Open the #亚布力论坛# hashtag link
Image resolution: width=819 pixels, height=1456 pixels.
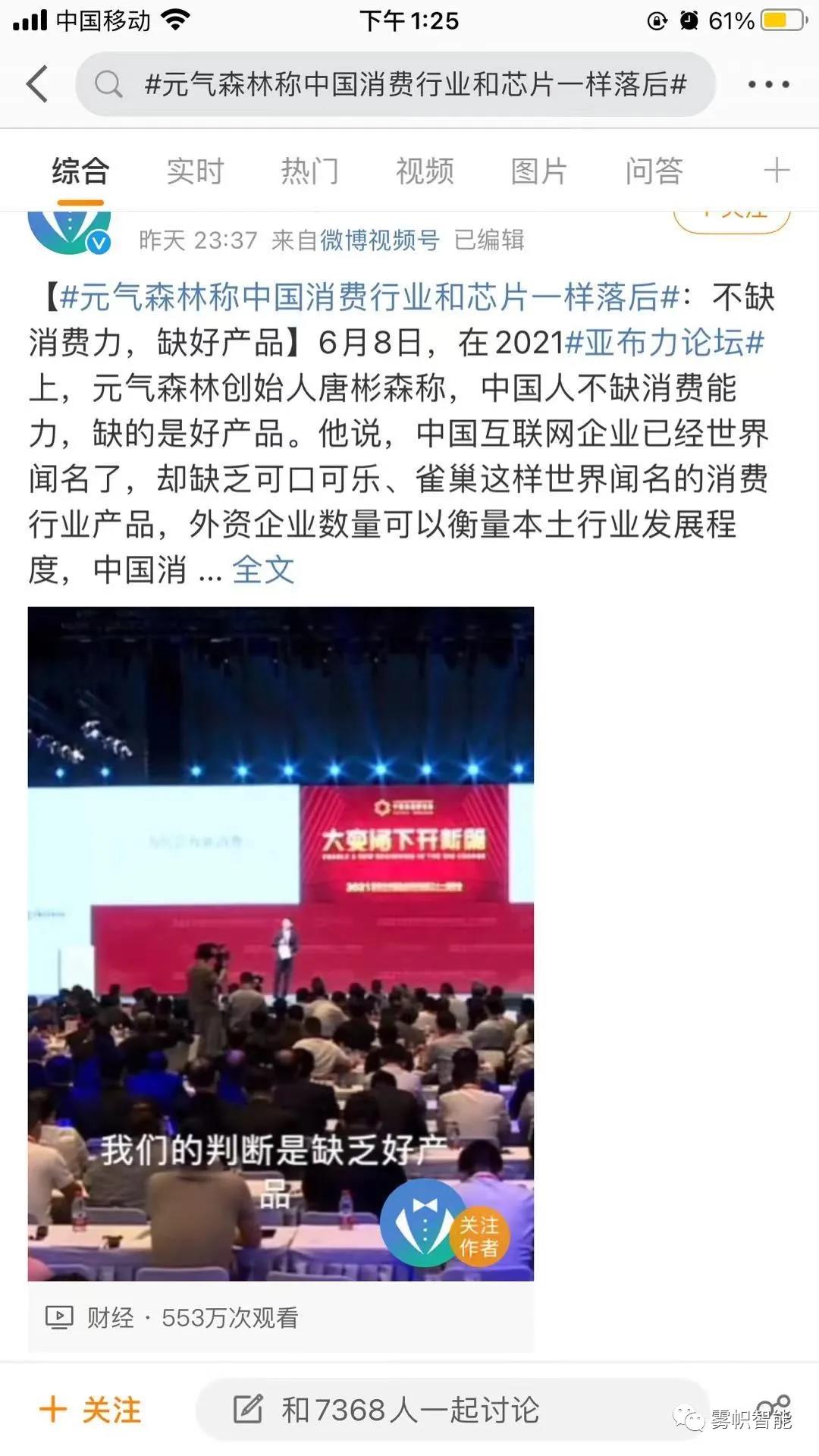pos(664,343)
